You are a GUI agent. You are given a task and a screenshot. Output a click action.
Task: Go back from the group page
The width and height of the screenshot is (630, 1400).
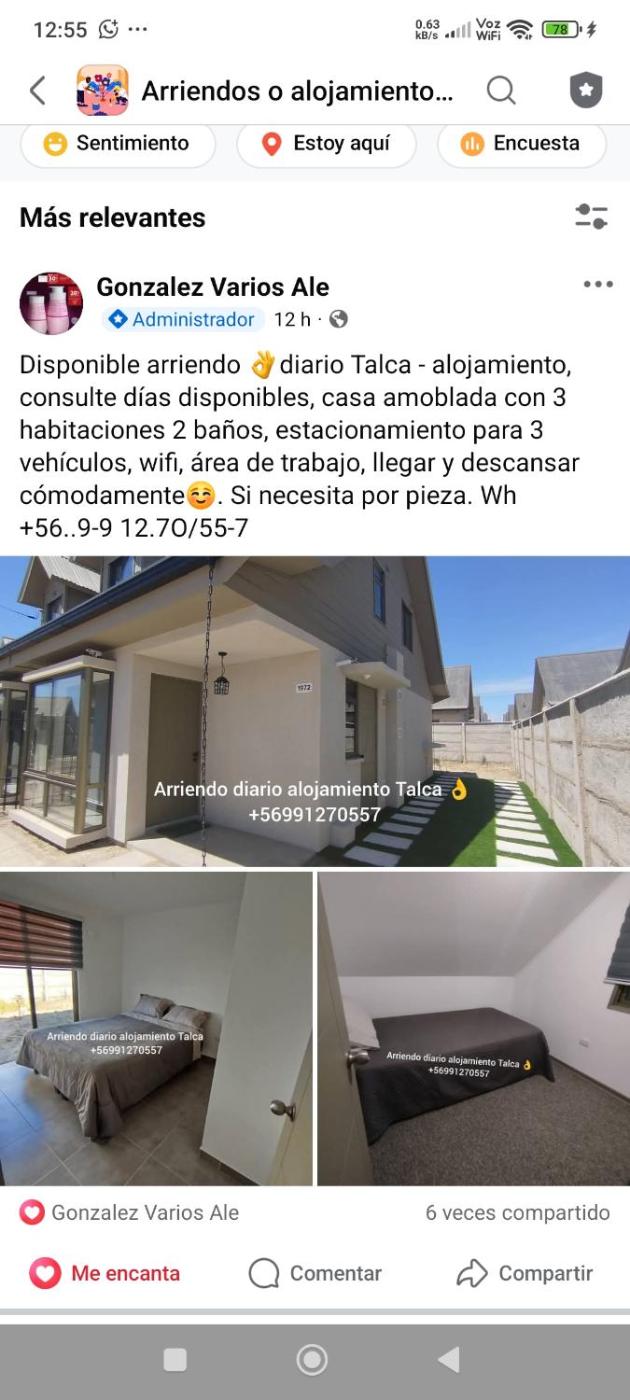click(x=38, y=91)
